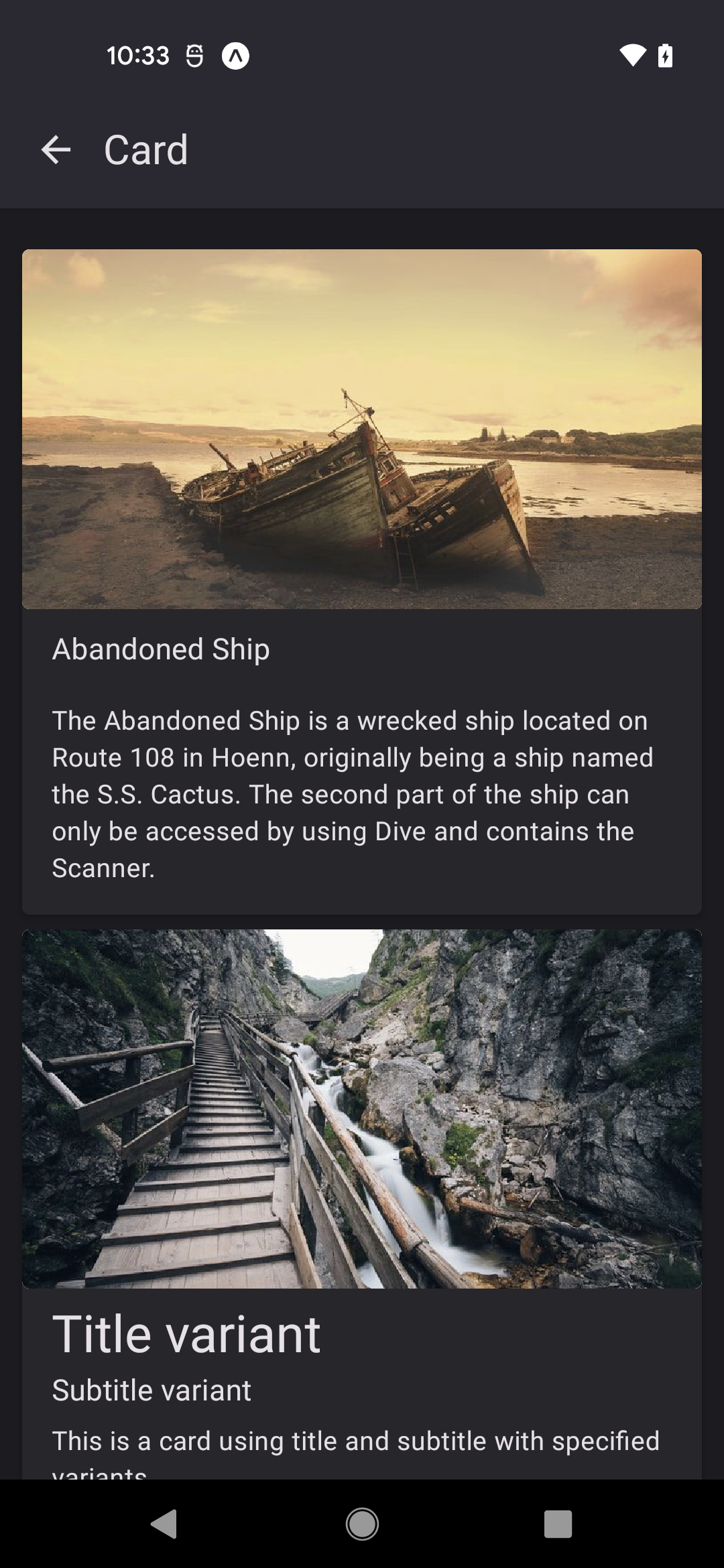Tap the system home button
Image resolution: width=724 pixels, height=1568 pixels.
[362, 1524]
